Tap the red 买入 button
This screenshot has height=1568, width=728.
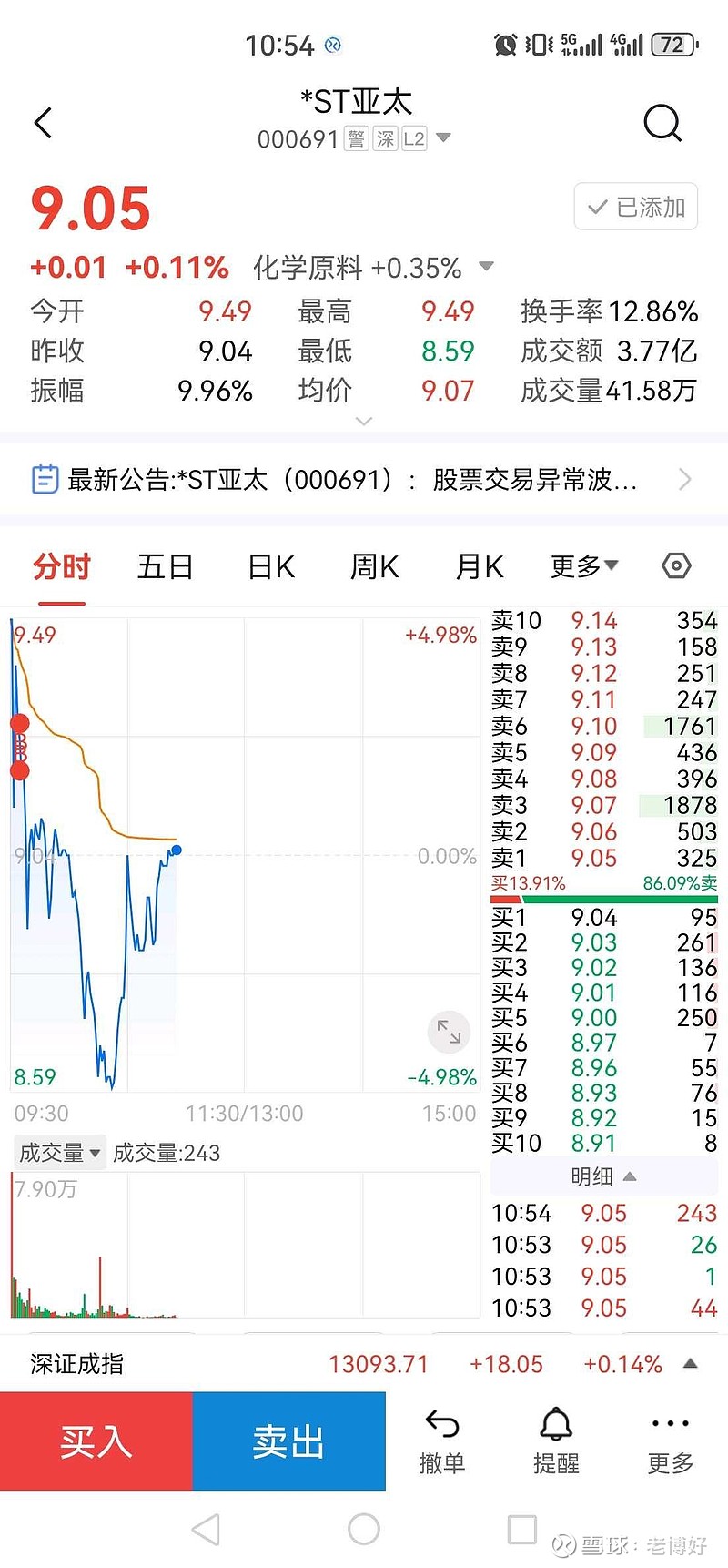[x=96, y=1441]
